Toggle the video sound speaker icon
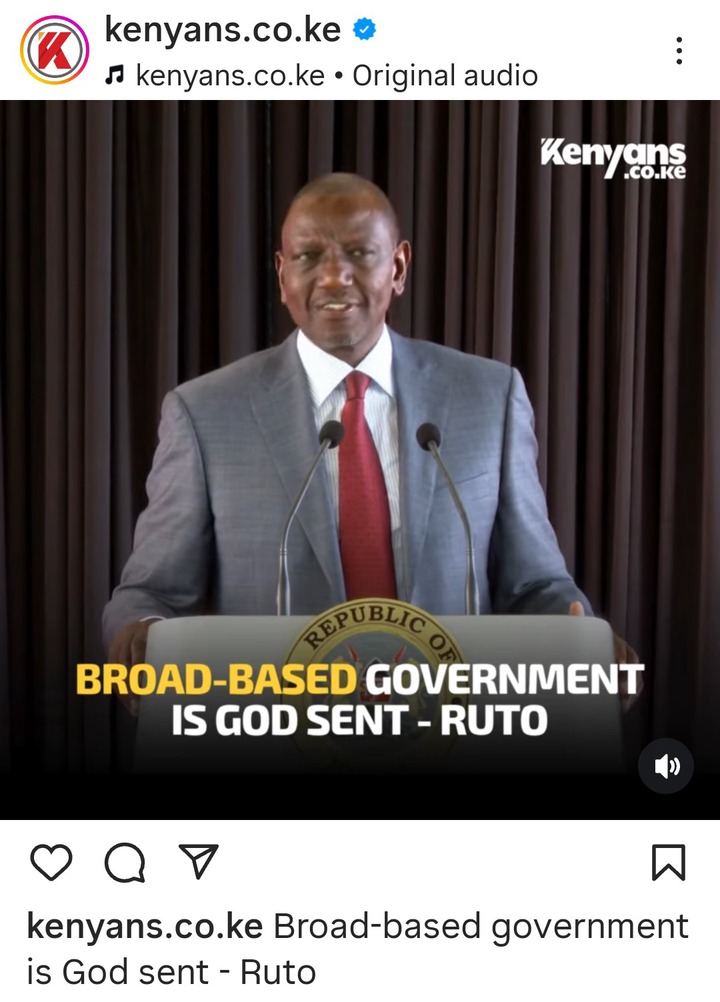This screenshot has height=1002, width=720. [667, 766]
